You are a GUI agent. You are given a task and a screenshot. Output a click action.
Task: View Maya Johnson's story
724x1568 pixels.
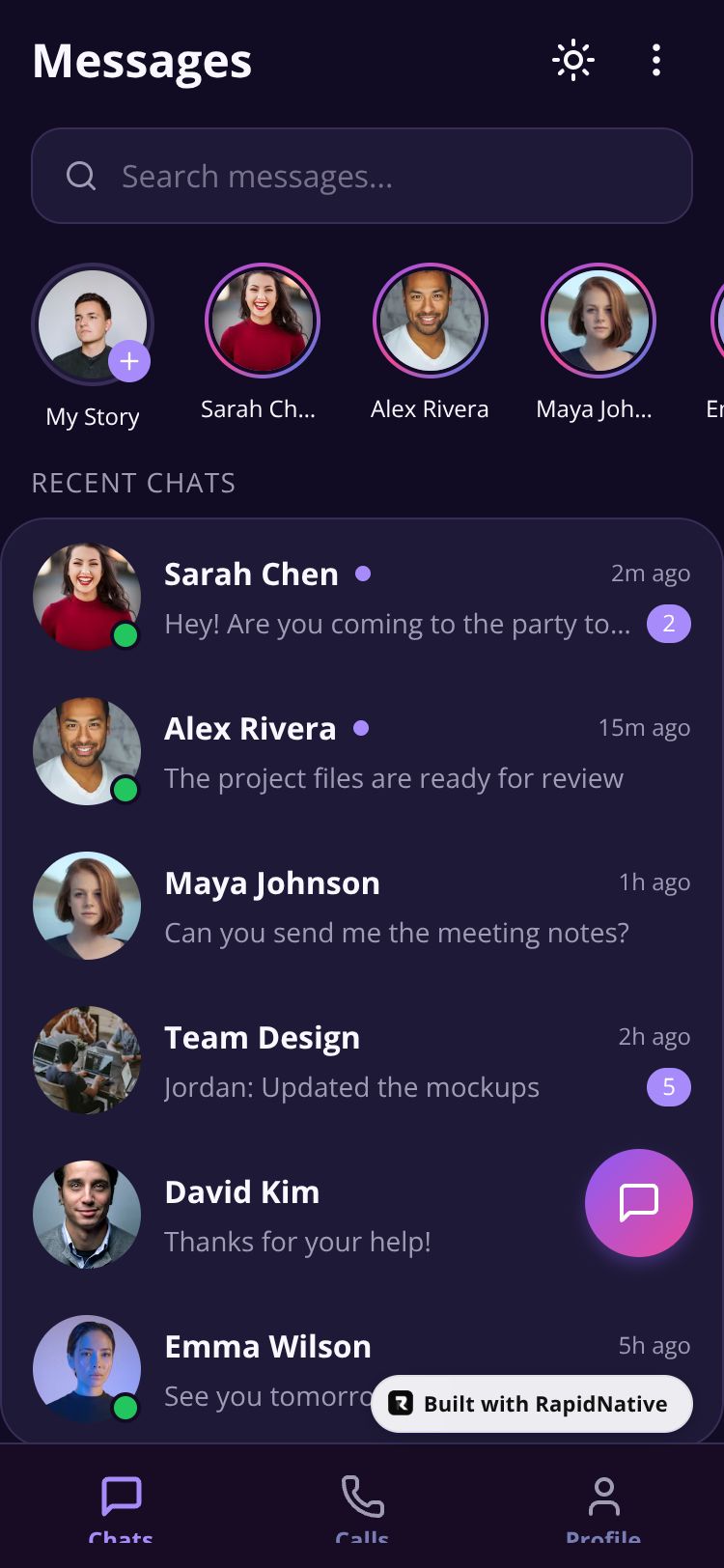[x=599, y=322]
